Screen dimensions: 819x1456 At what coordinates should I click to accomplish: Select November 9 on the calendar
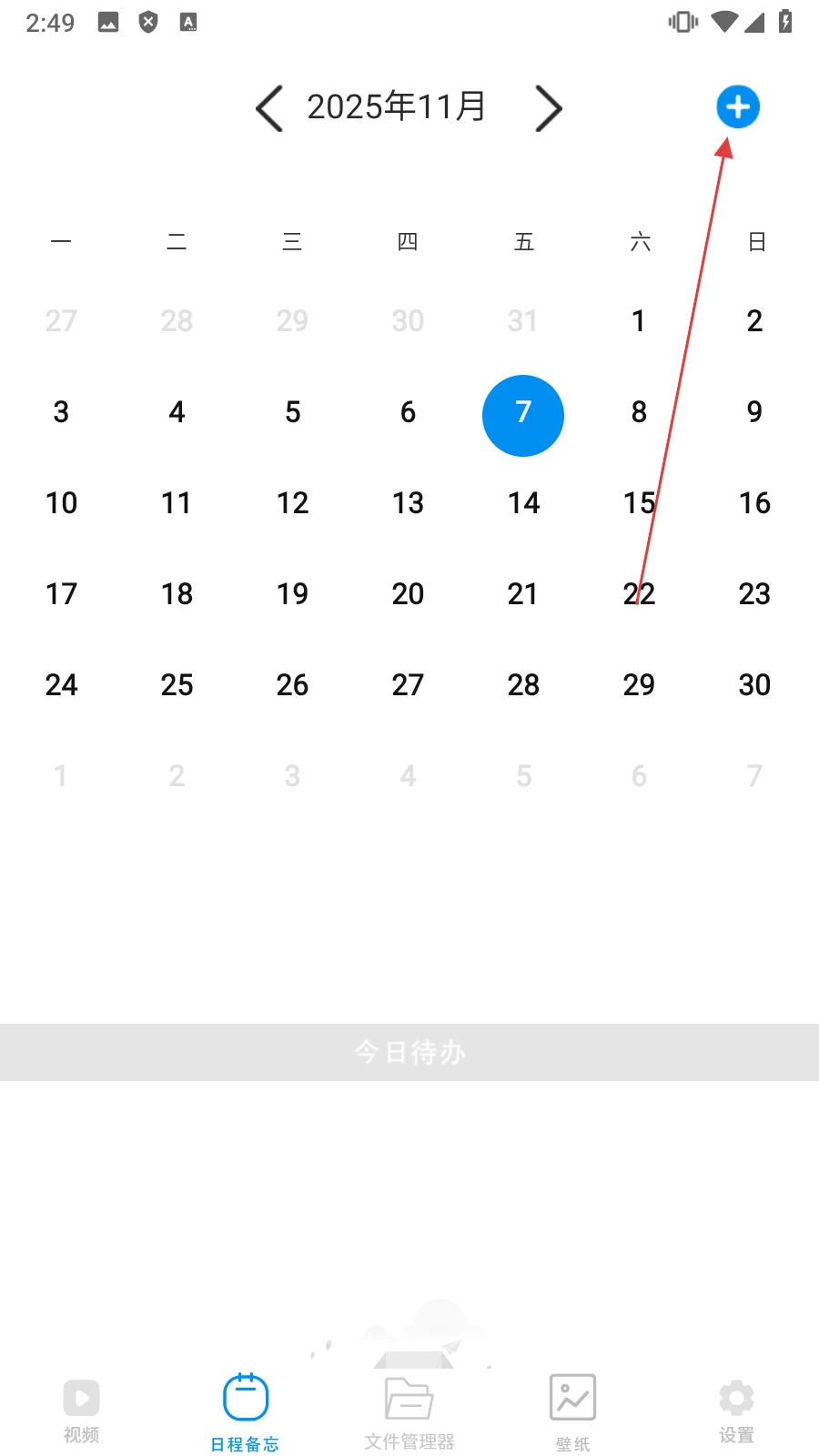point(754,412)
